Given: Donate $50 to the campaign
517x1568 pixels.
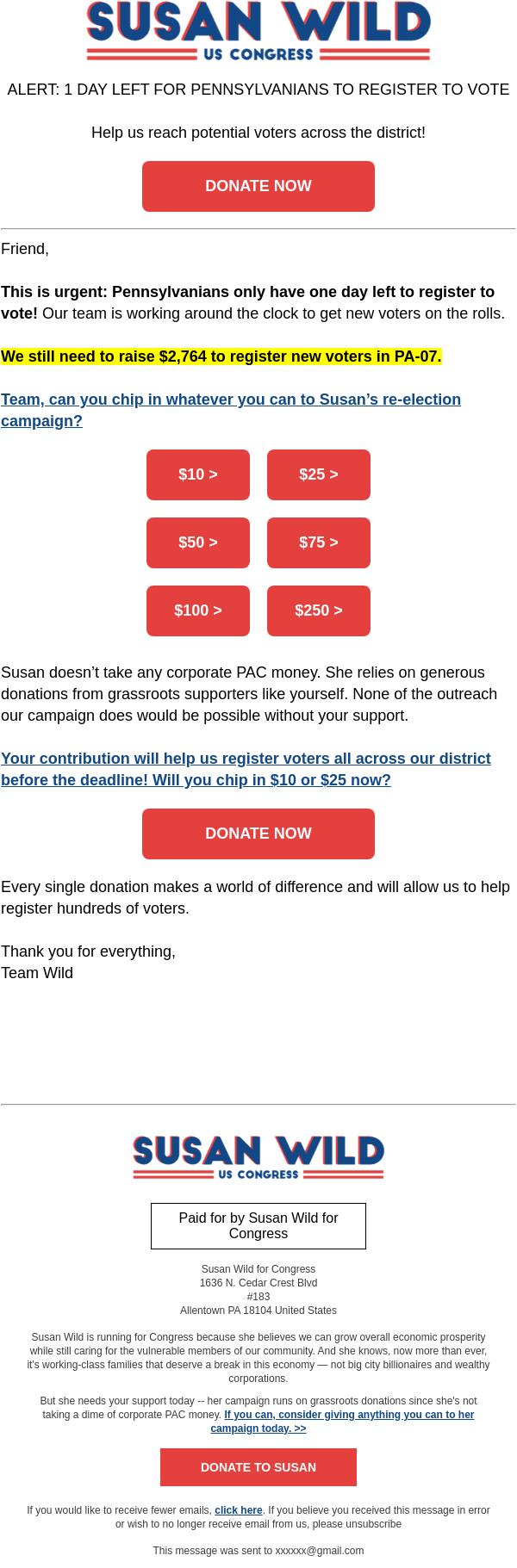Looking at the screenshot, I should (198, 542).
